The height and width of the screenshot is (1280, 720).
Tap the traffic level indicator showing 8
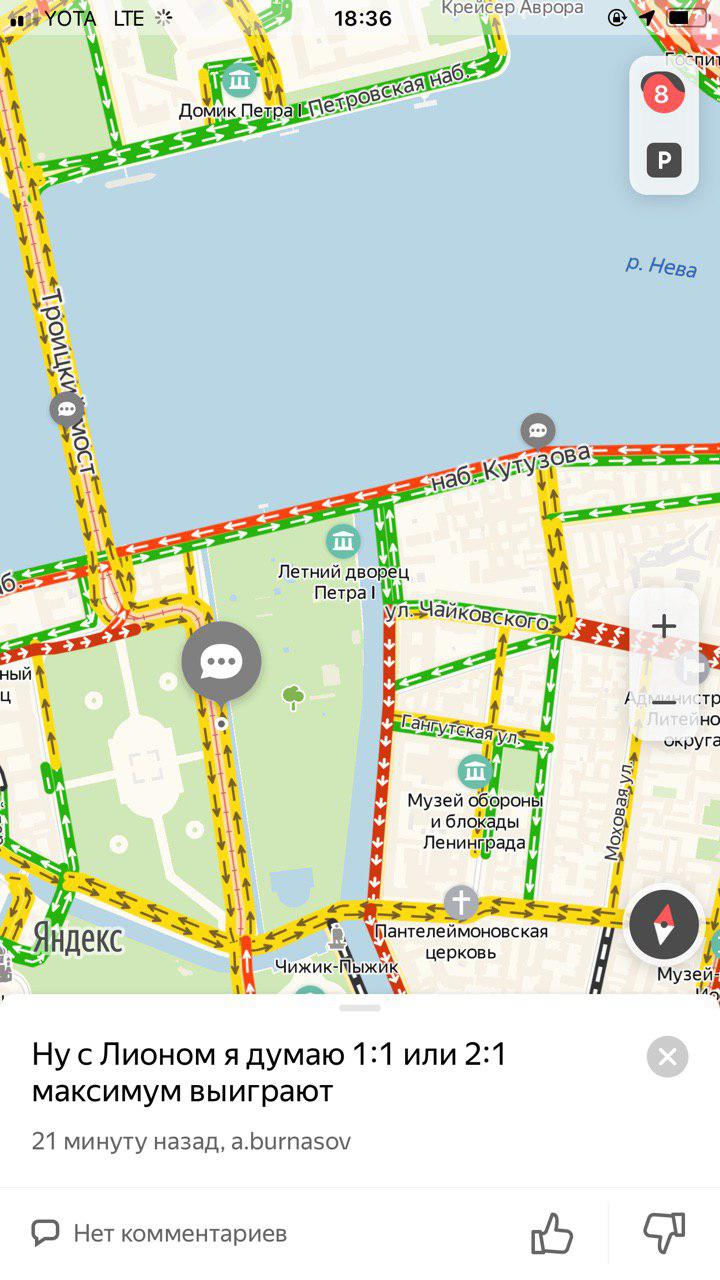click(661, 95)
